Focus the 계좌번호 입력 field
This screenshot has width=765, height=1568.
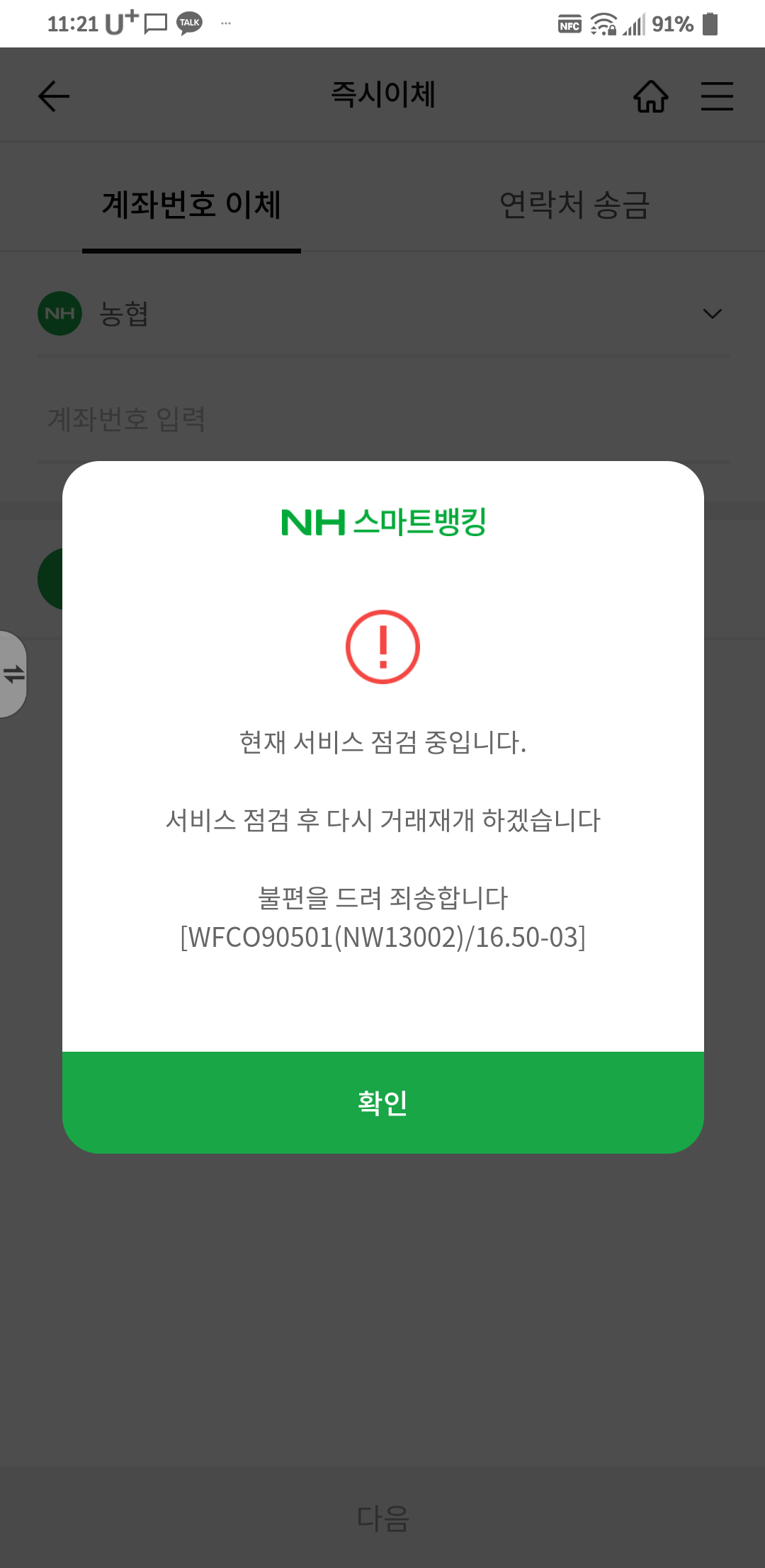pyautogui.click(x=382, y=419)
